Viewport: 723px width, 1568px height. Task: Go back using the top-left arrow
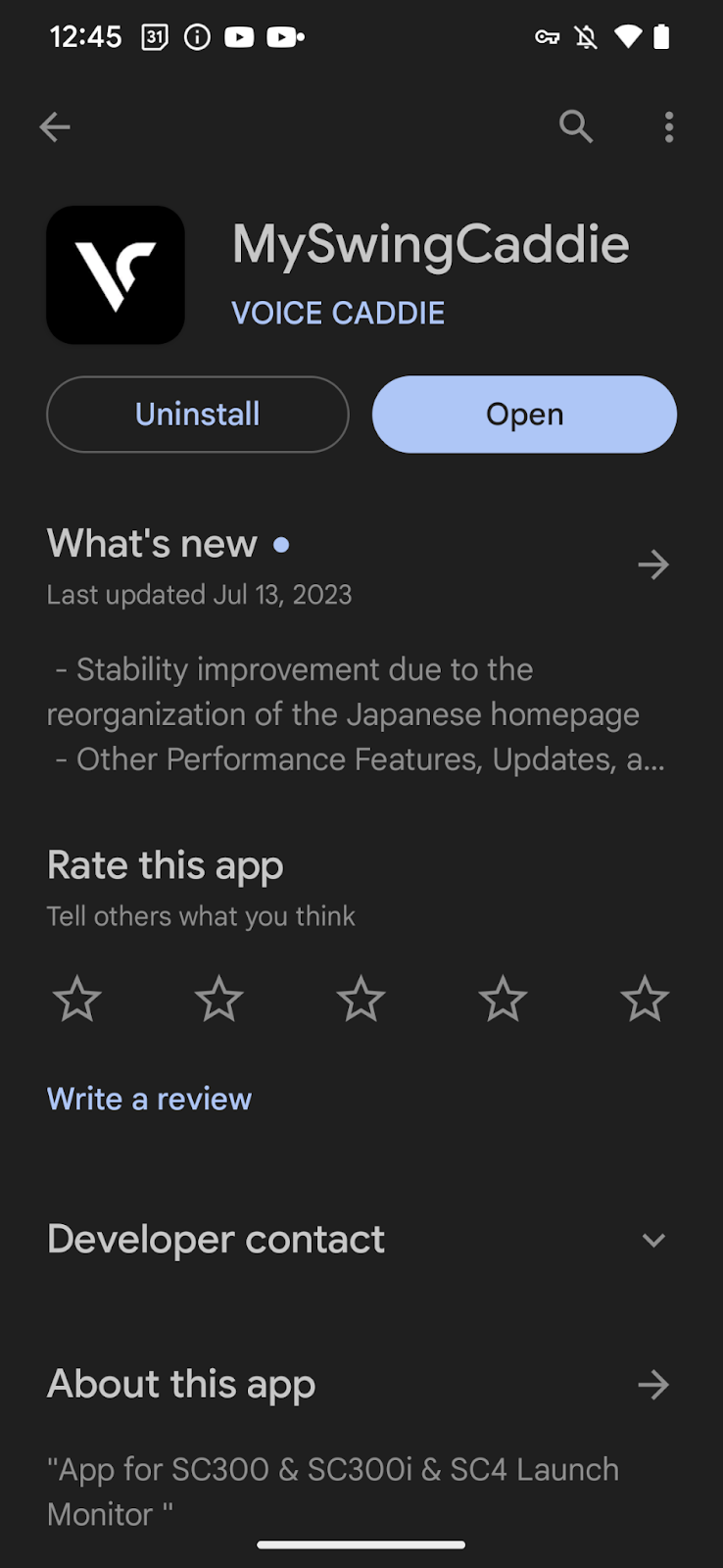(x=55, y=126)
